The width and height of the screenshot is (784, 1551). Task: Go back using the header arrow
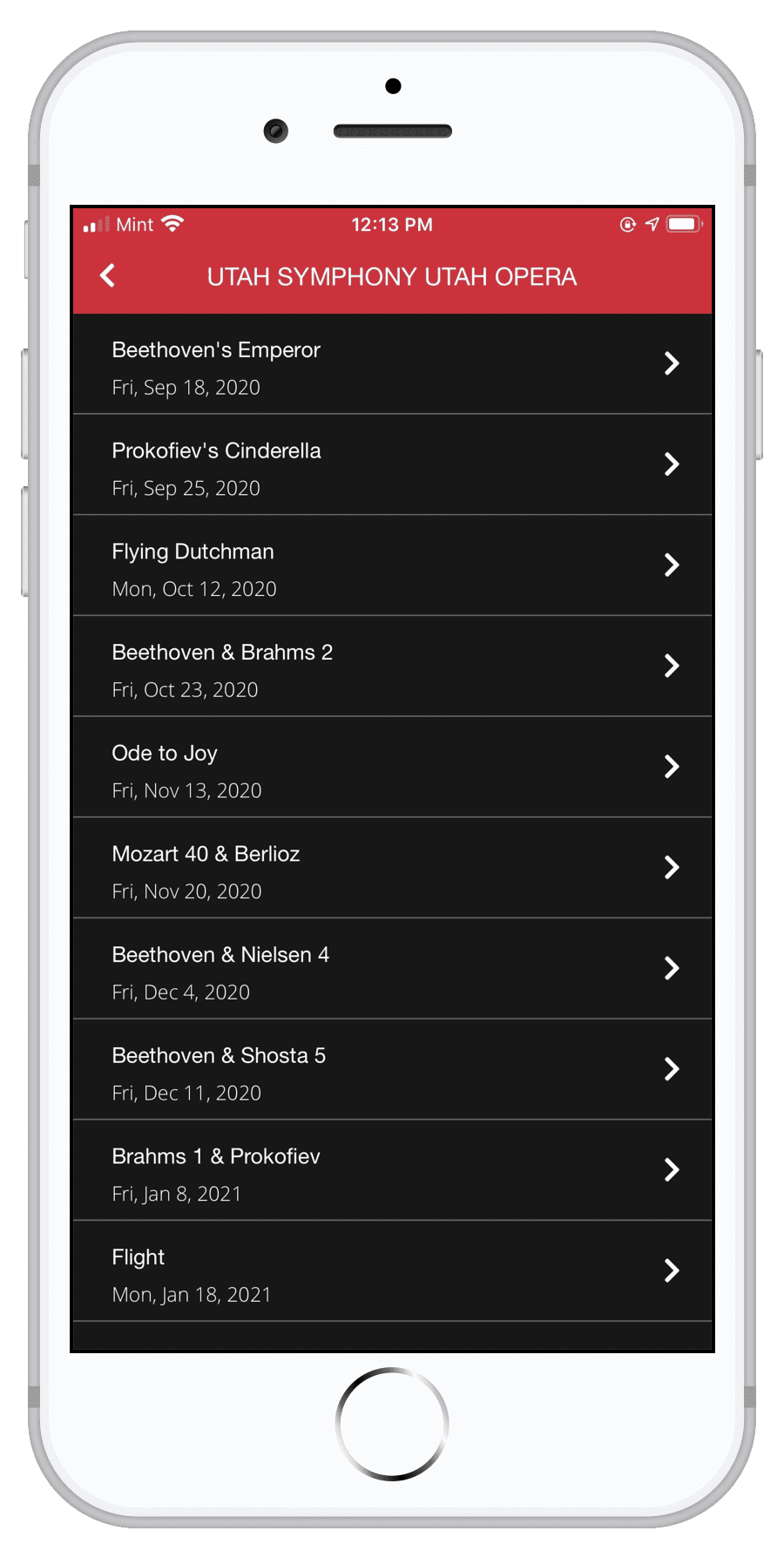[x=108, y=276]
